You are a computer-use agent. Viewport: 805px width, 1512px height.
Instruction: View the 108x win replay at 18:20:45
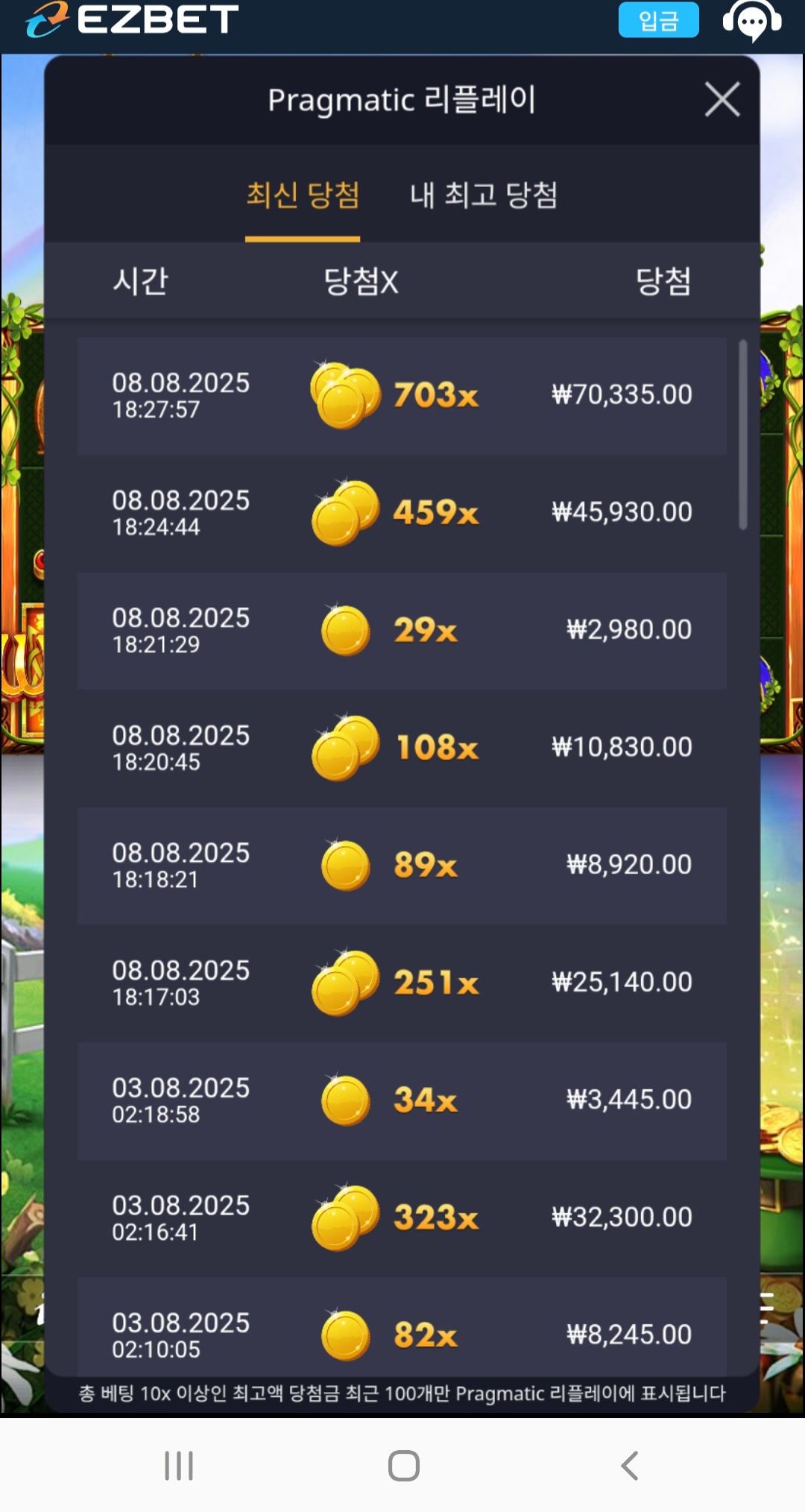402,748
